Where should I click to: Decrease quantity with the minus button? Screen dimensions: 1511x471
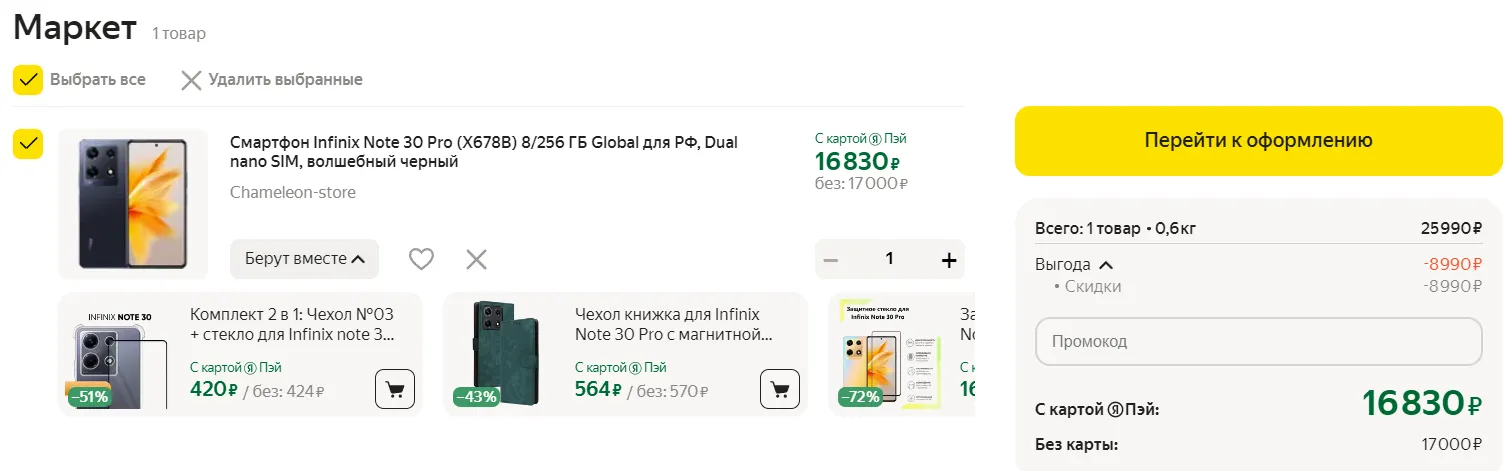coord(830,260)
